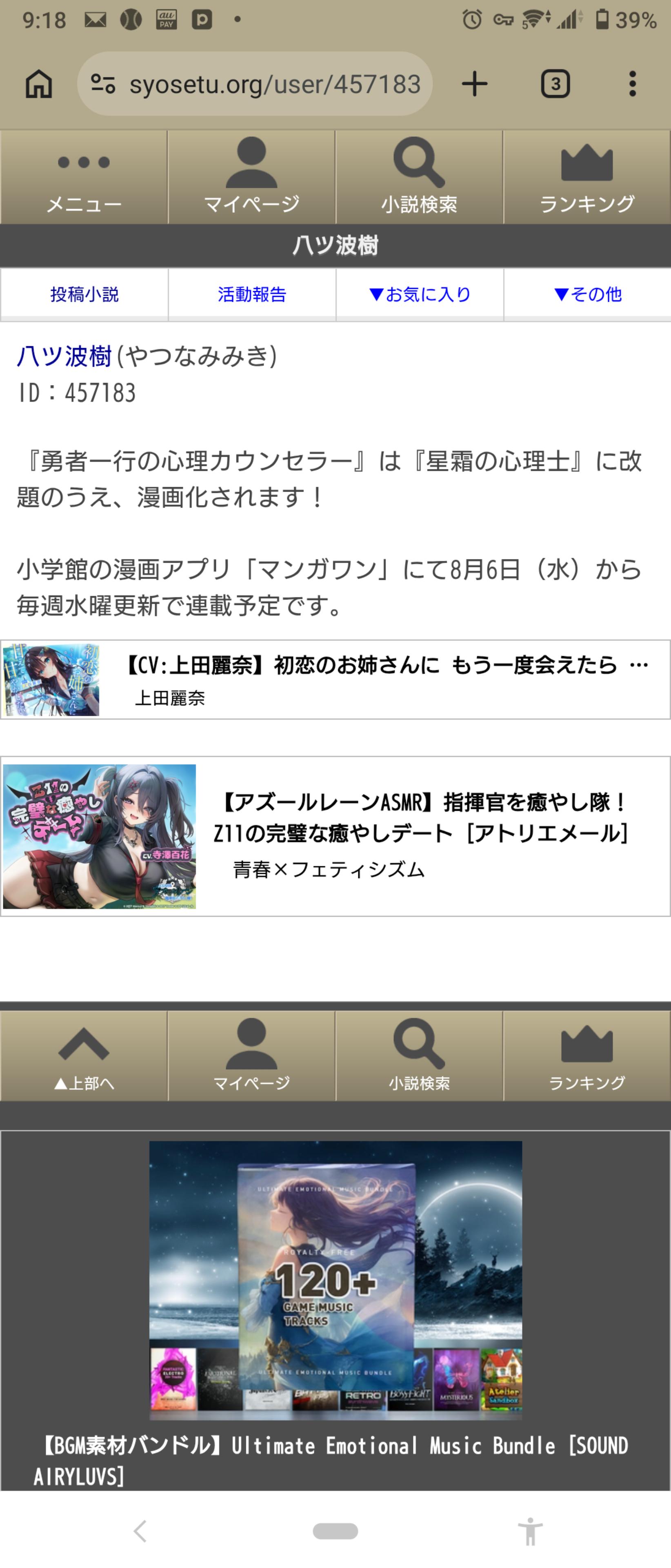Screen dimensions: 671x1568
Task: Open 小説検索 in top navigation
Action: [x=419, y=177]
